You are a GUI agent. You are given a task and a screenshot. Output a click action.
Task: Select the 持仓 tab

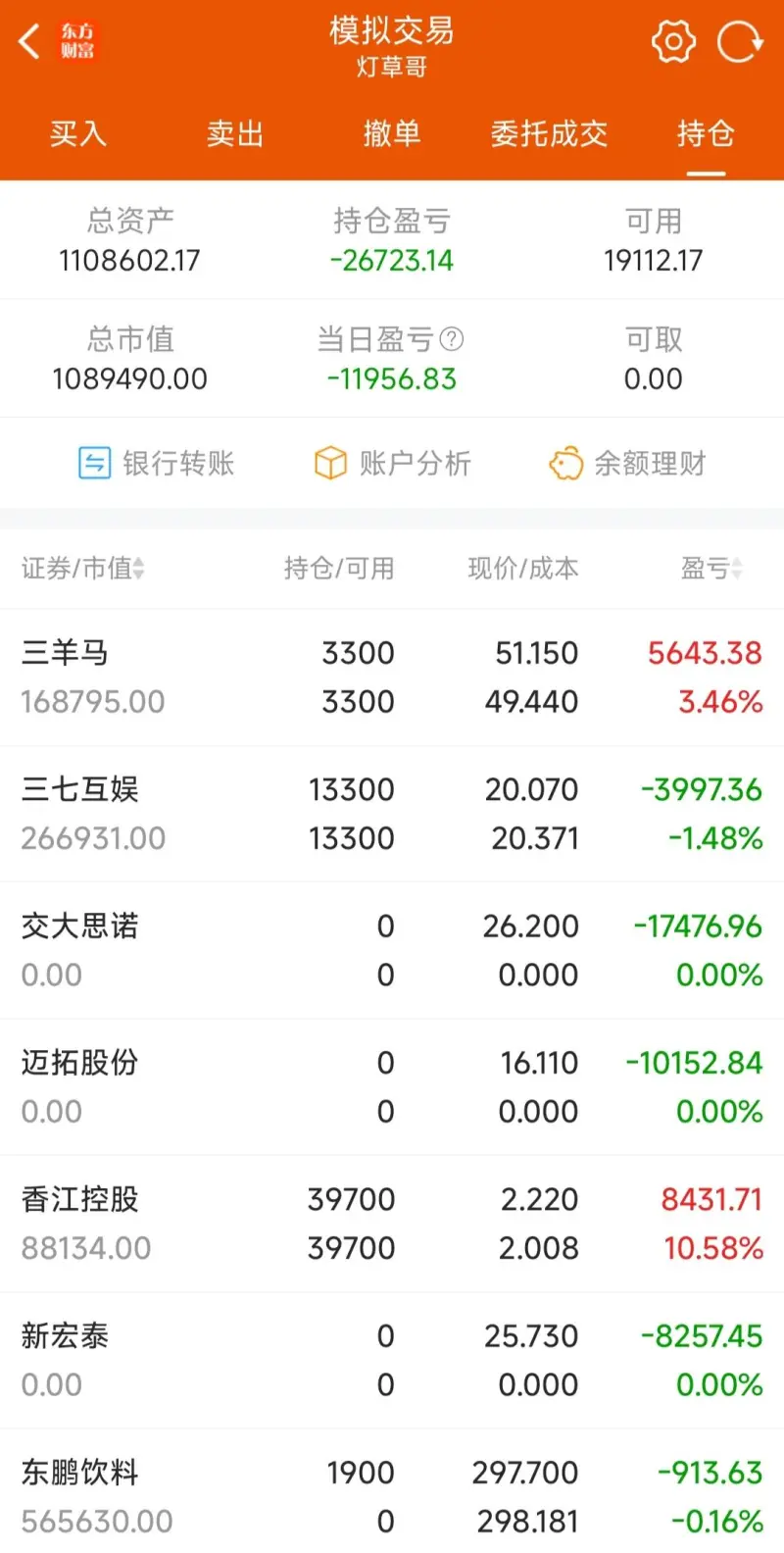pyautogui.click(x=706, y=133)
